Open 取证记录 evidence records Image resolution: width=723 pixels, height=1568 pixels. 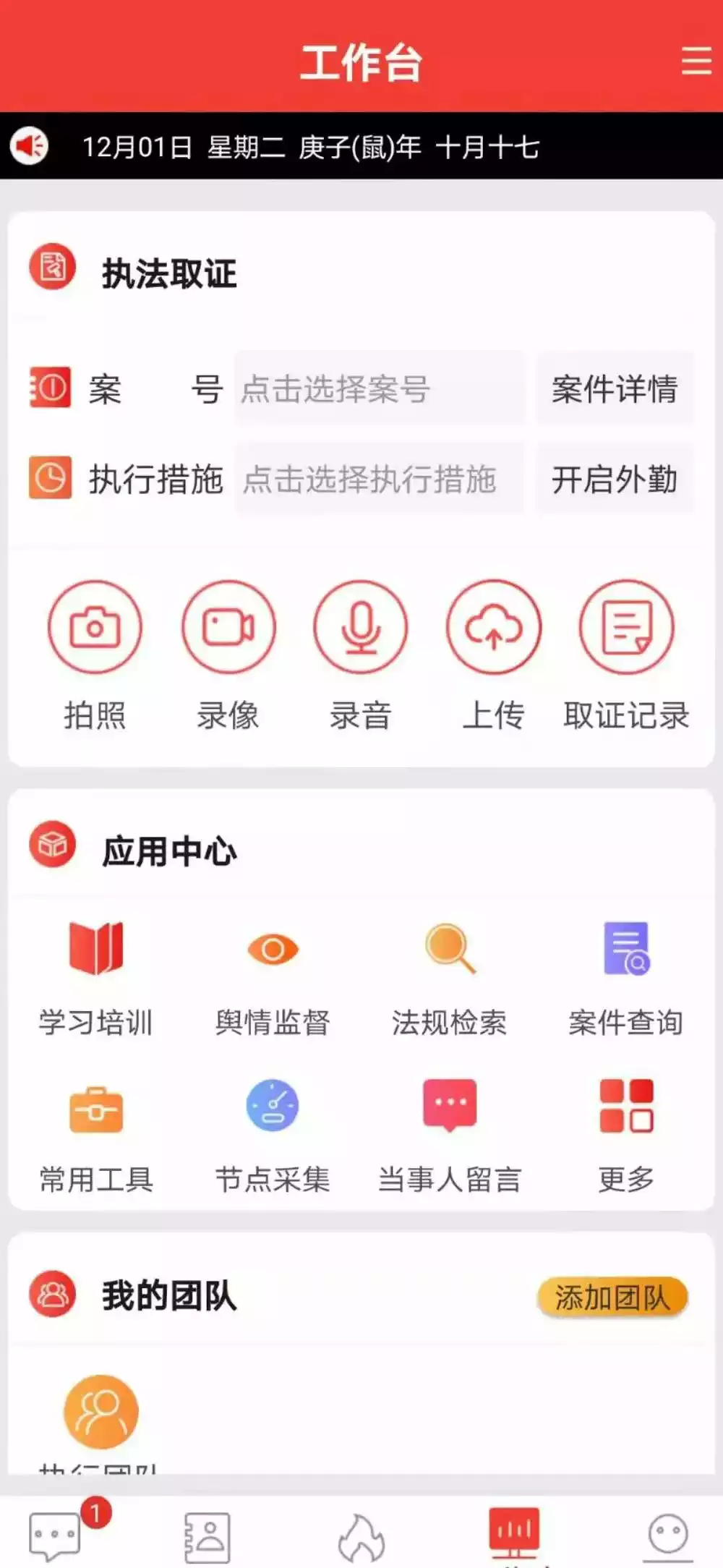point(625,628)
